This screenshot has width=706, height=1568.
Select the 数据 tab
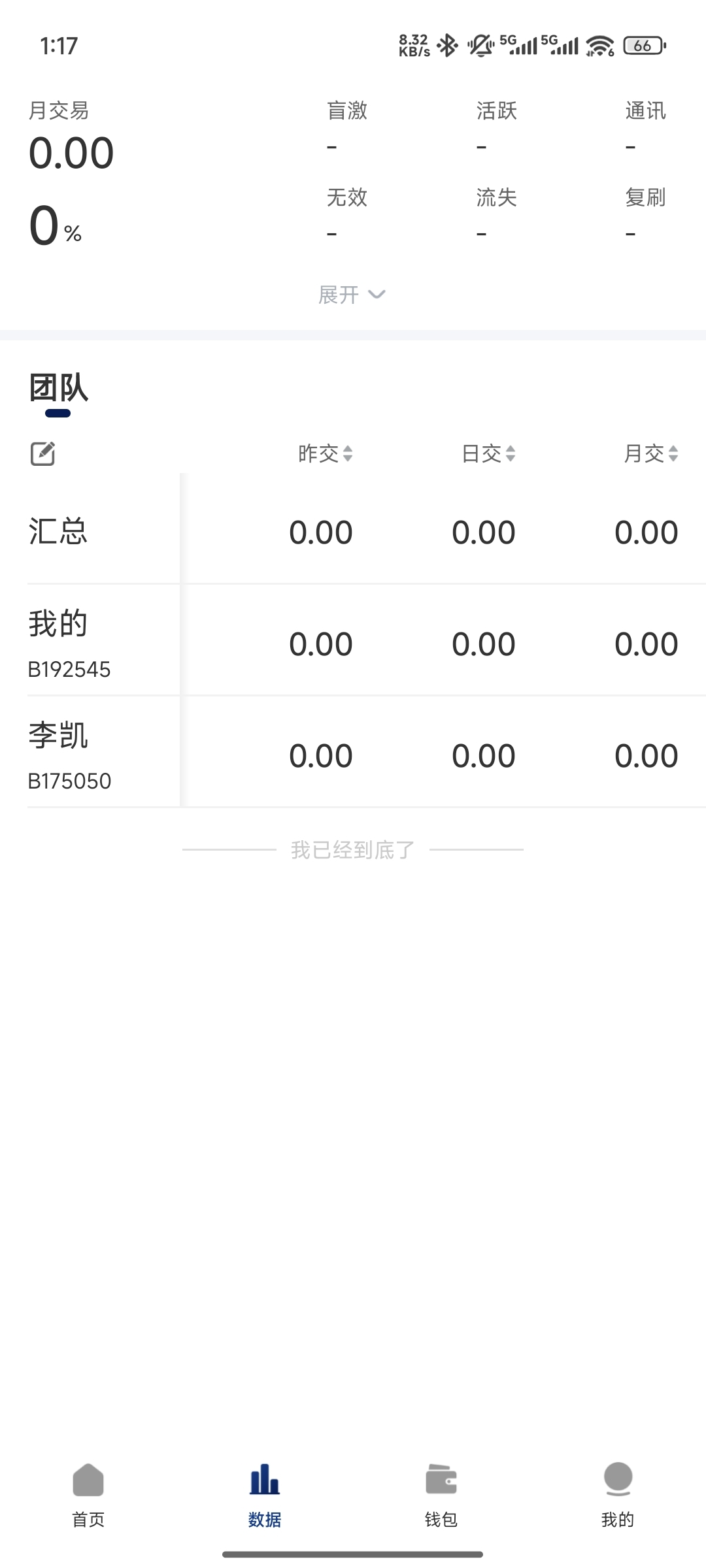coord(265,1495)
